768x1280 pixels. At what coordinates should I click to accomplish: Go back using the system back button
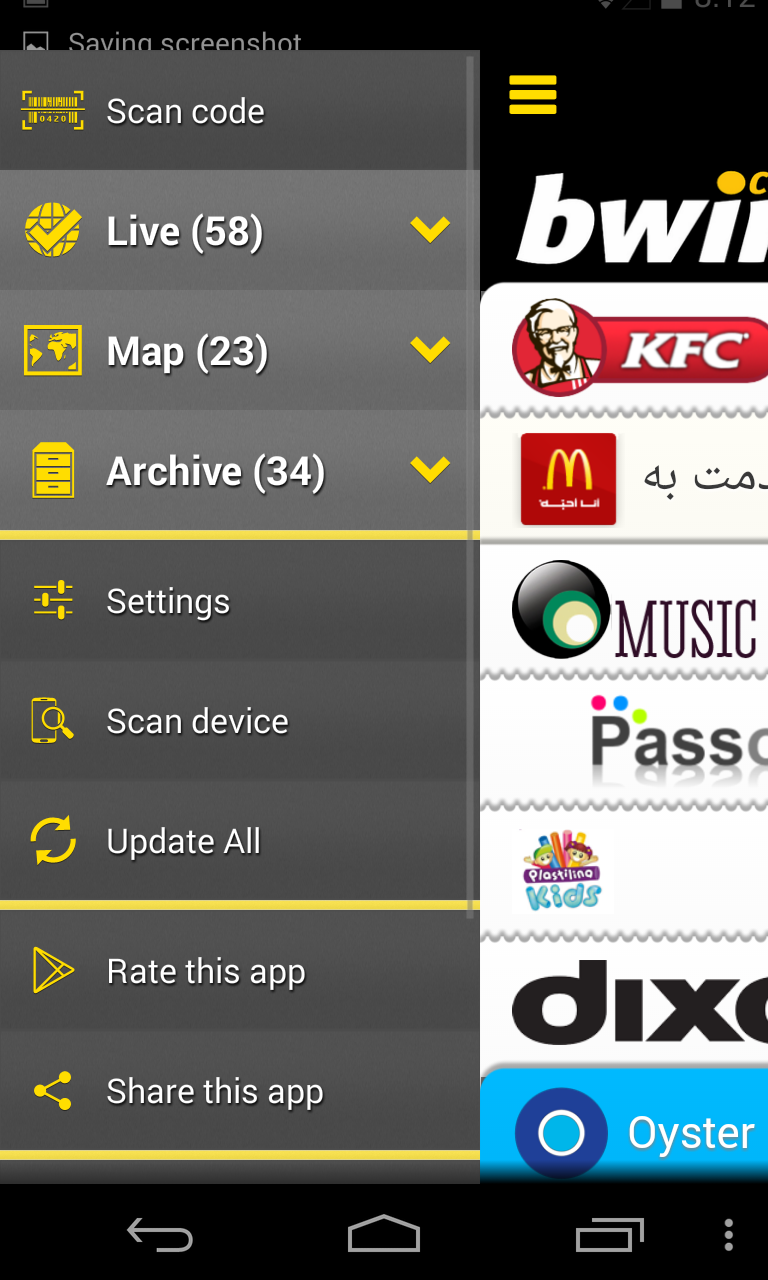click(x=159, y=1236)
